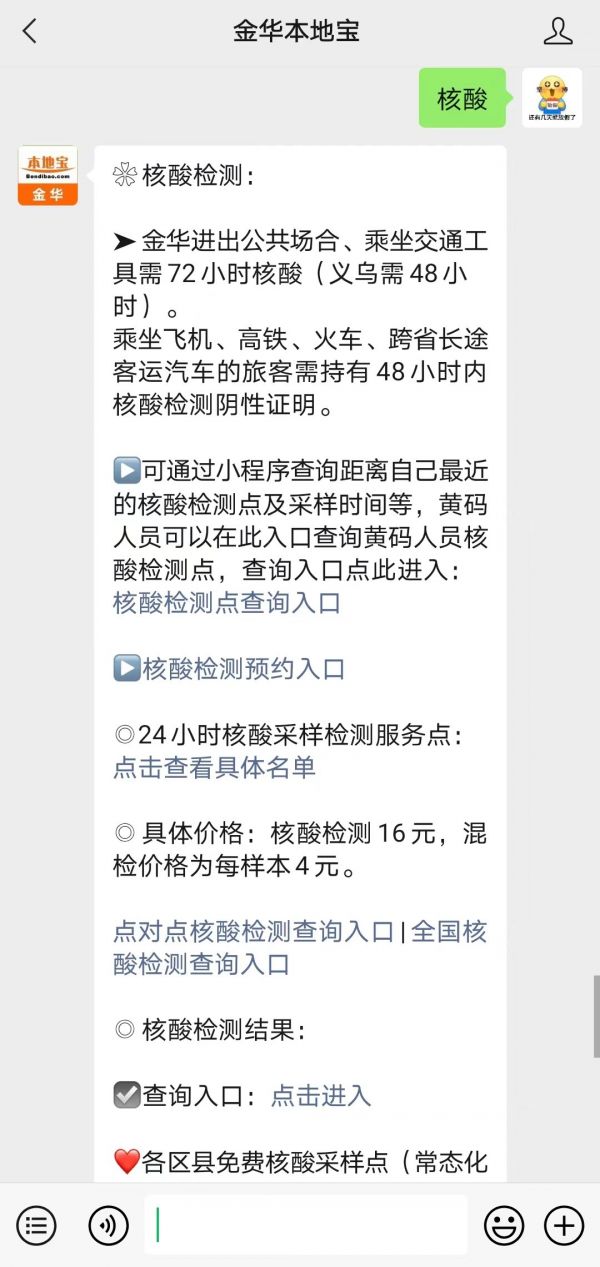Tap 点击进入 next to 查询入口

coord(321,1096)
